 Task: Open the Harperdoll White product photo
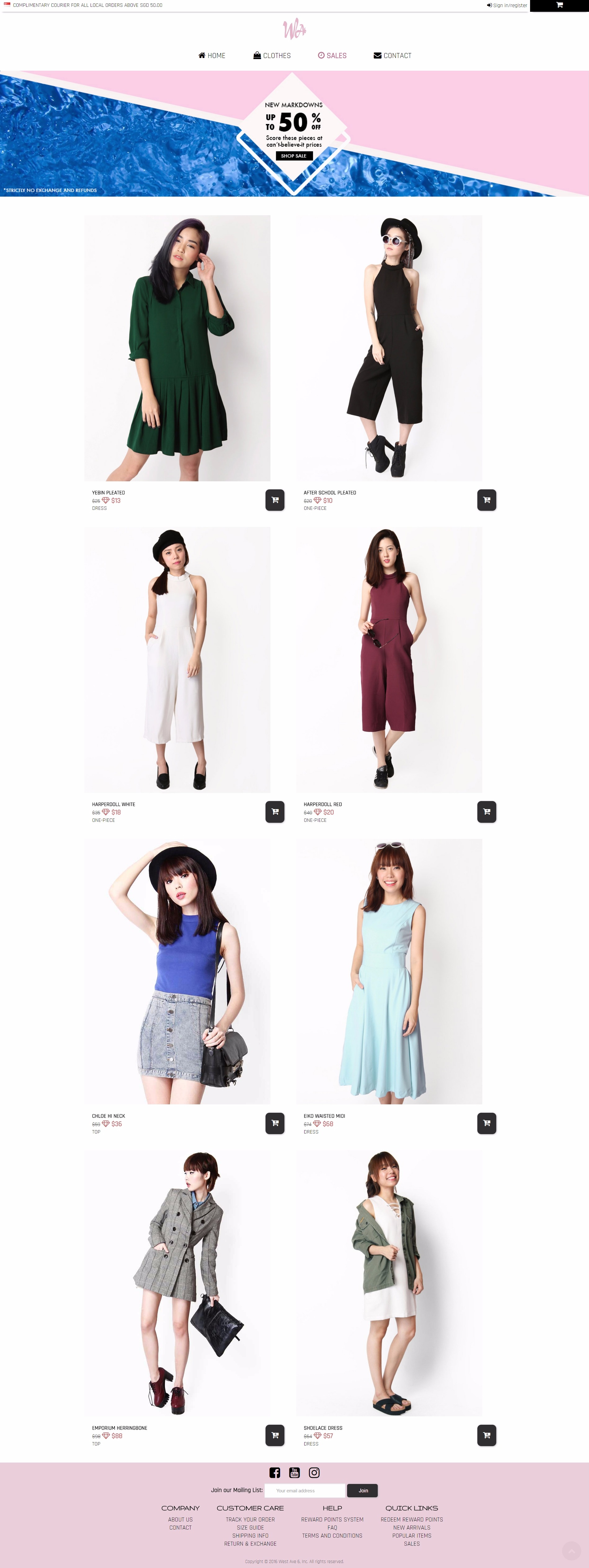[177, 659]
